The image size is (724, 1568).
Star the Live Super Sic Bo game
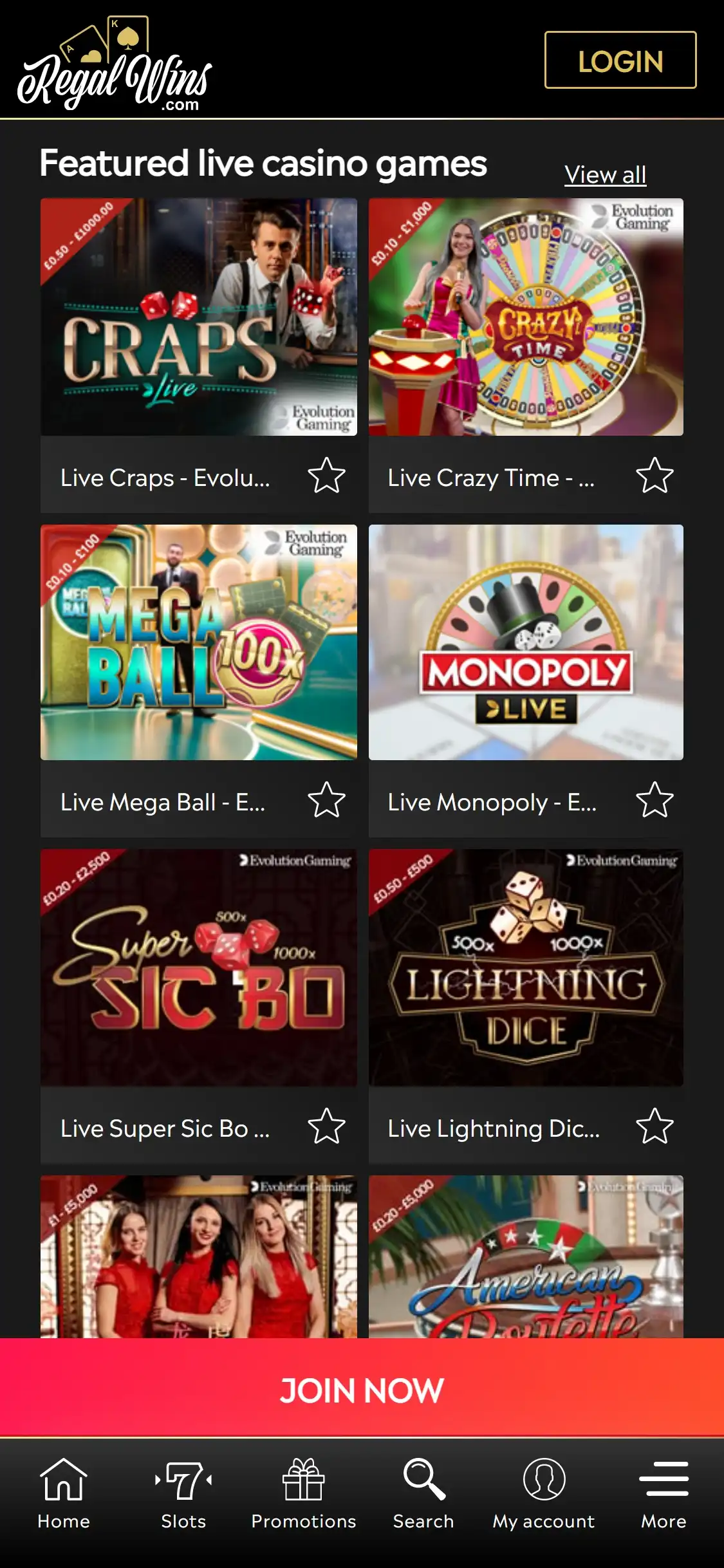click(x=327, y=1126)
